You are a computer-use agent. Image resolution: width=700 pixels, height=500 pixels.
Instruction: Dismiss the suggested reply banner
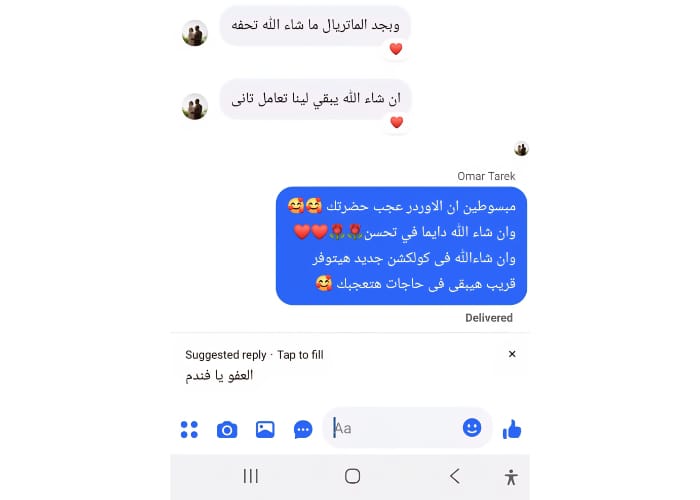(512, 354)
